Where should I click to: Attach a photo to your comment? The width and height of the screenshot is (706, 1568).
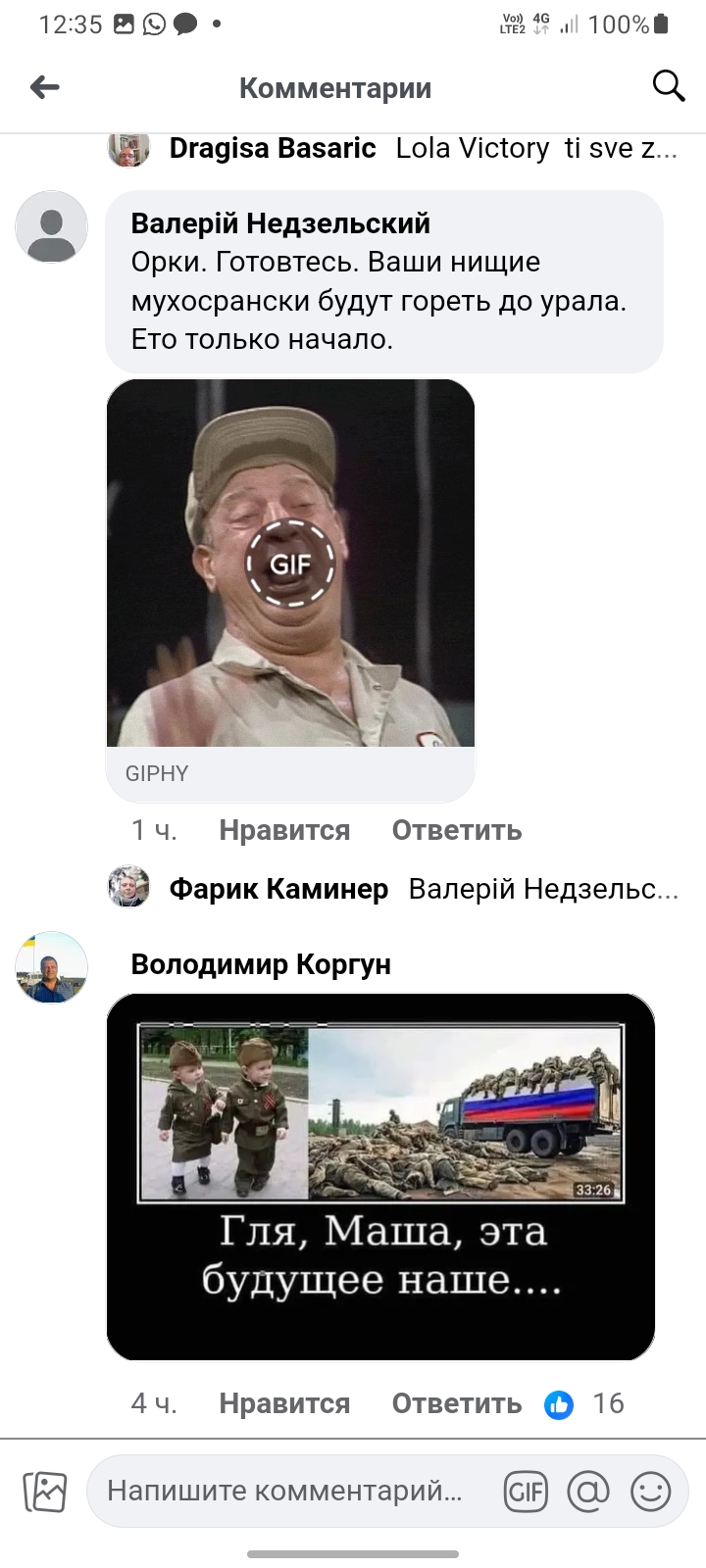(45, 1492)
